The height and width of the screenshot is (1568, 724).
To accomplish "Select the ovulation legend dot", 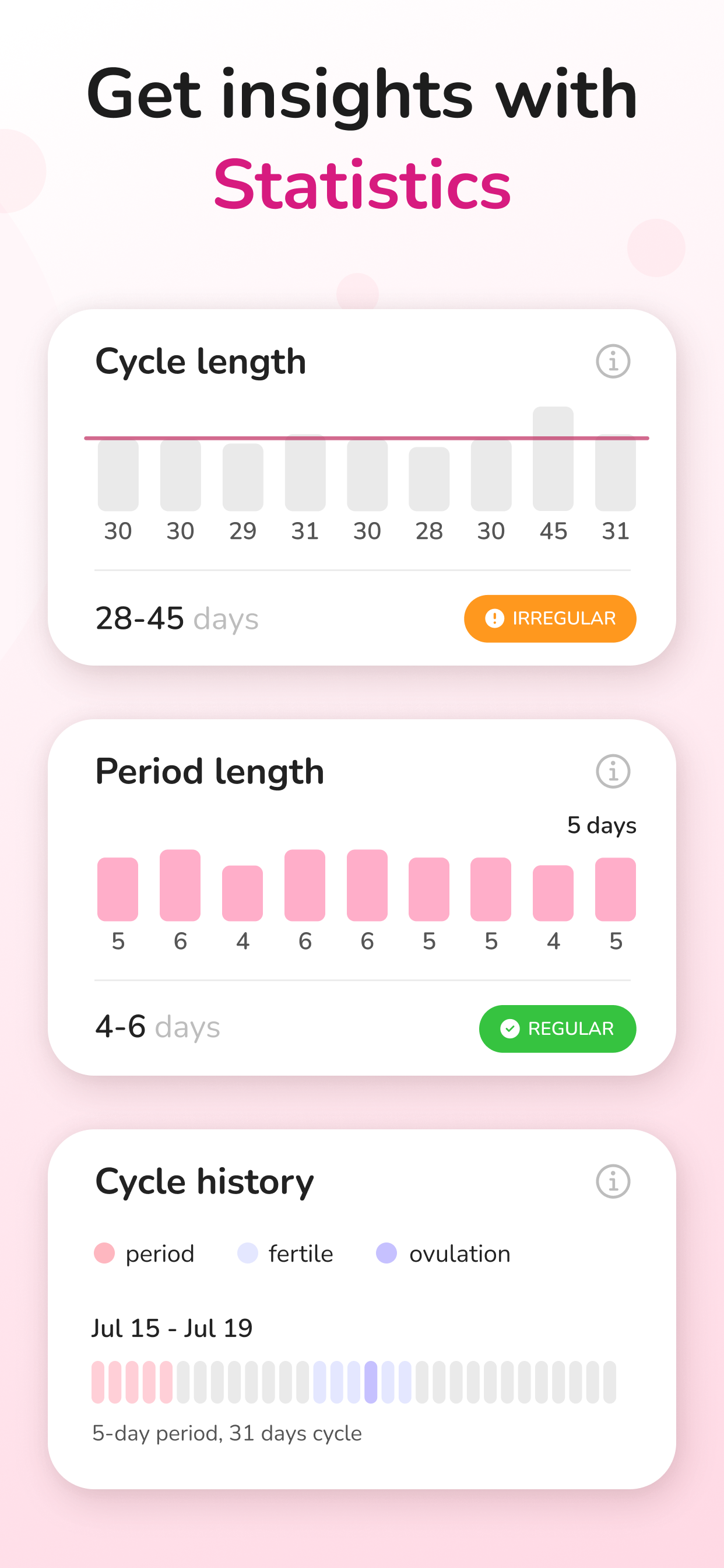I will point(386,1252).
